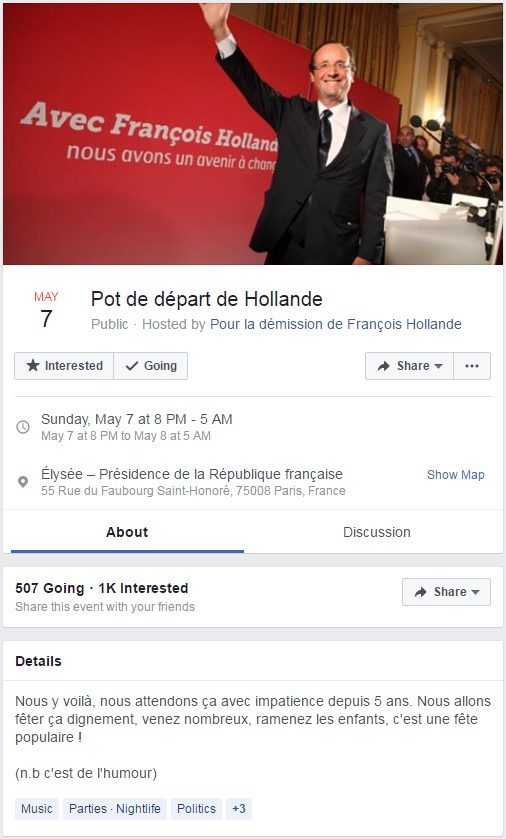Screen dimensions: 506x839
Task: Open the Share dropdown next to Going
Action: pos(409,366)
